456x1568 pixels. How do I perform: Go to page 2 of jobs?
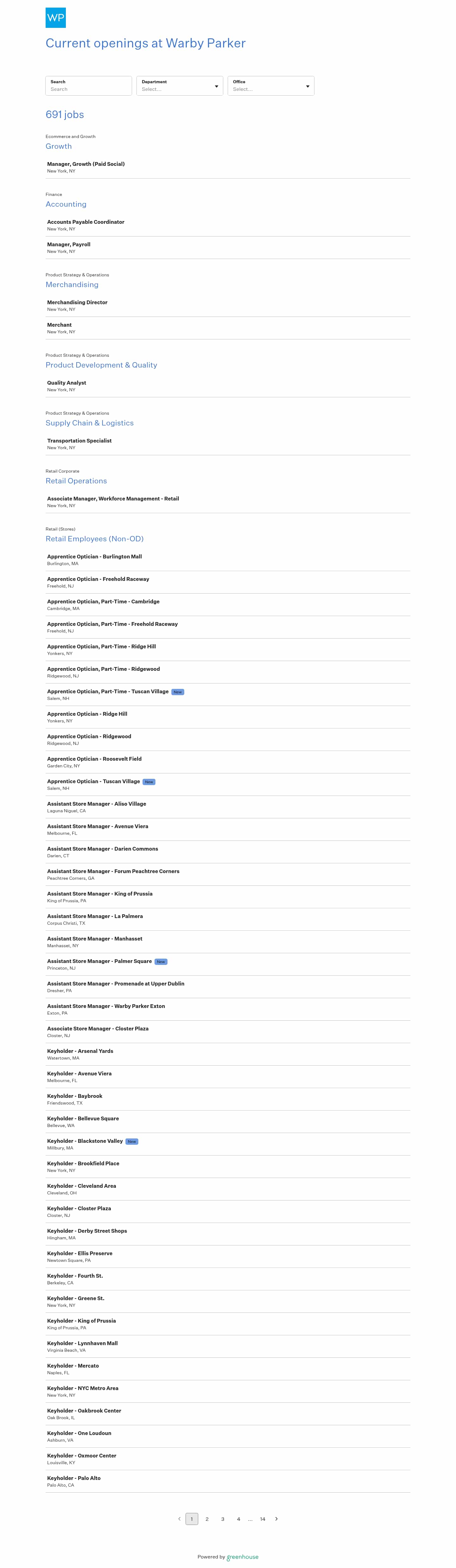tap(207, 1519)
